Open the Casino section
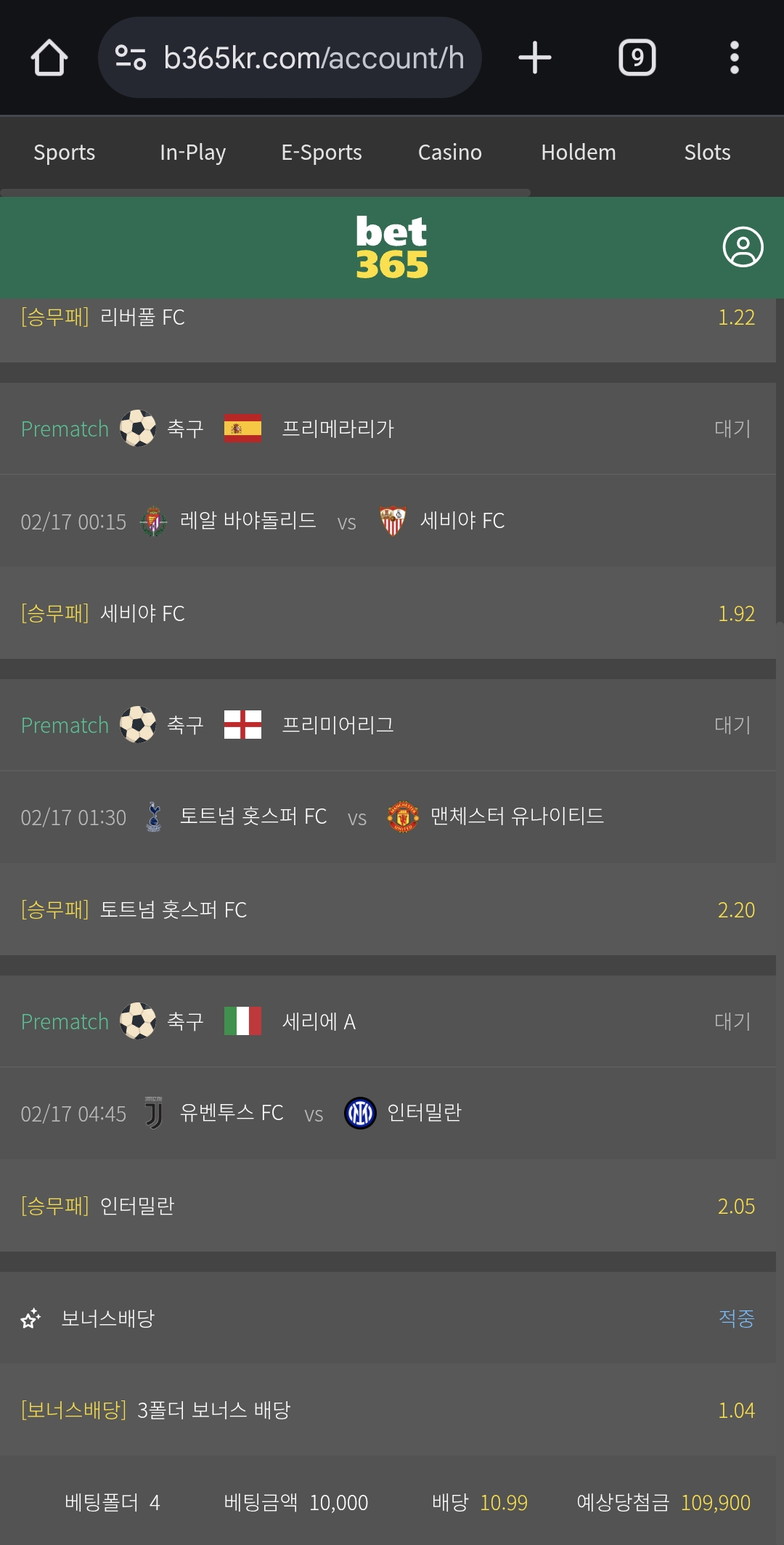Viewport: 784px width, 1545px height. click(x=449, y=153)
